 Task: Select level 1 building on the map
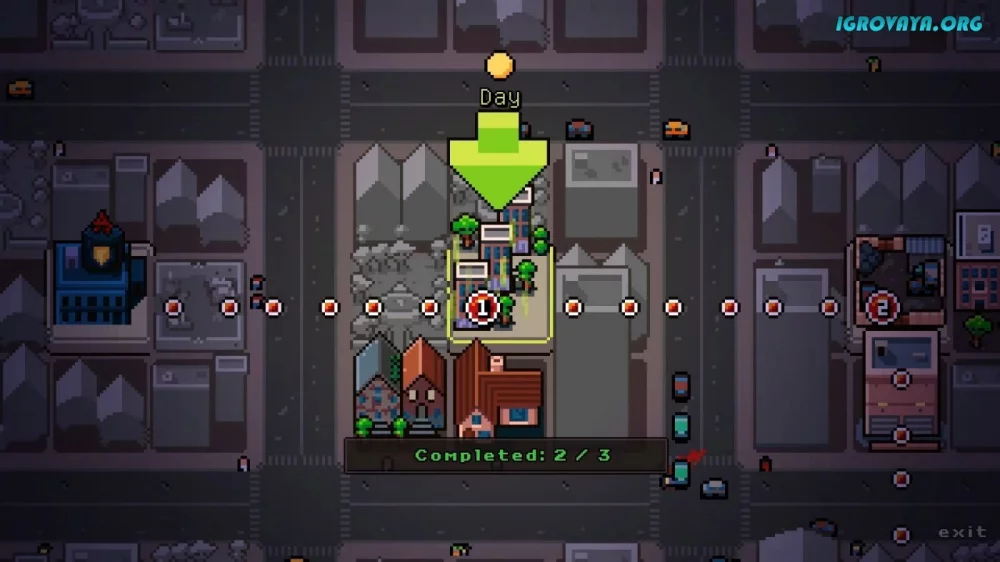point(481,307)
